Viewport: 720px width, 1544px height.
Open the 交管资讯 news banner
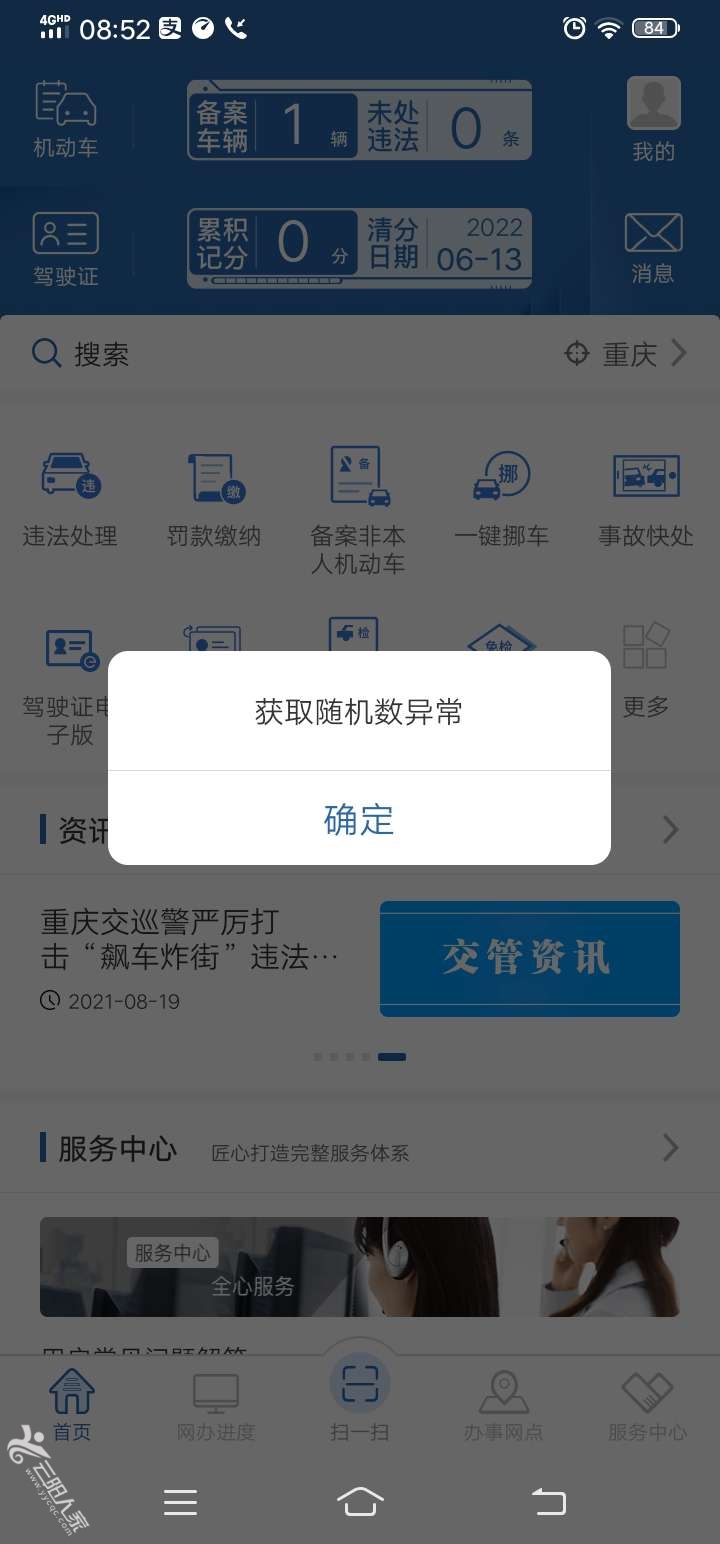point(529,958)
